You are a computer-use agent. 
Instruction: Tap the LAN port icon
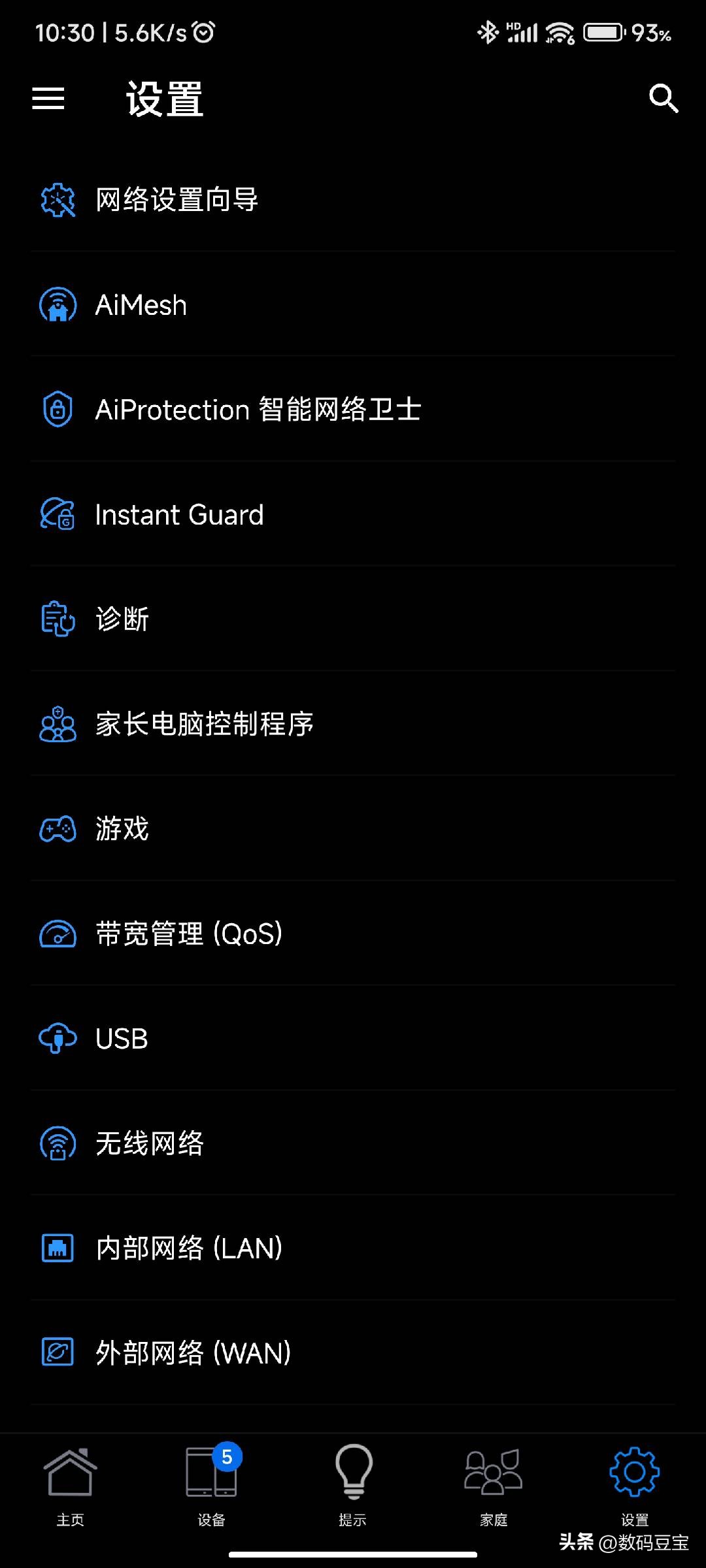pyautogui.click(x=58, y=1248)
